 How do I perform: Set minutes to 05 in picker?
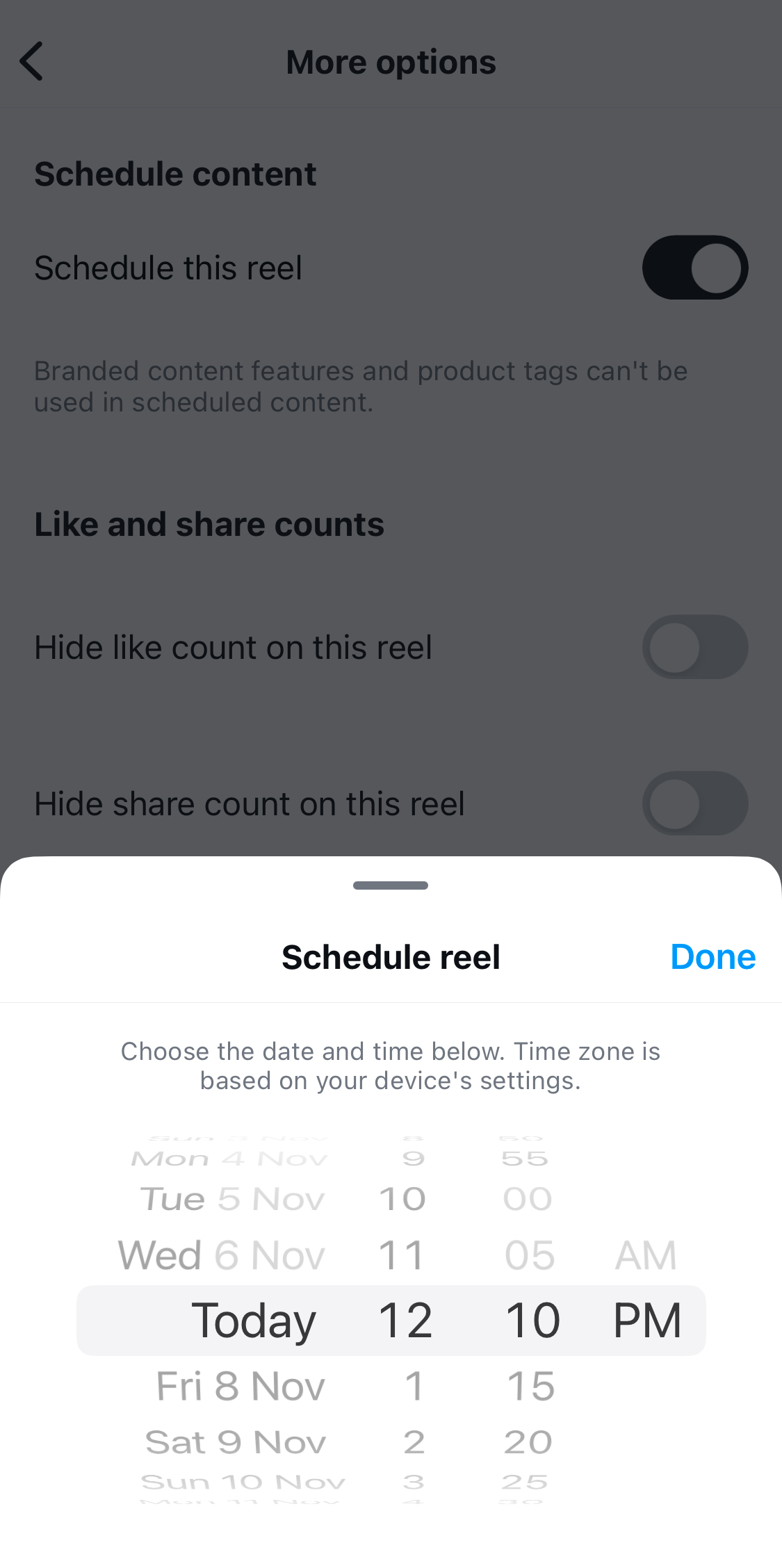click(x=530, y=1255)
